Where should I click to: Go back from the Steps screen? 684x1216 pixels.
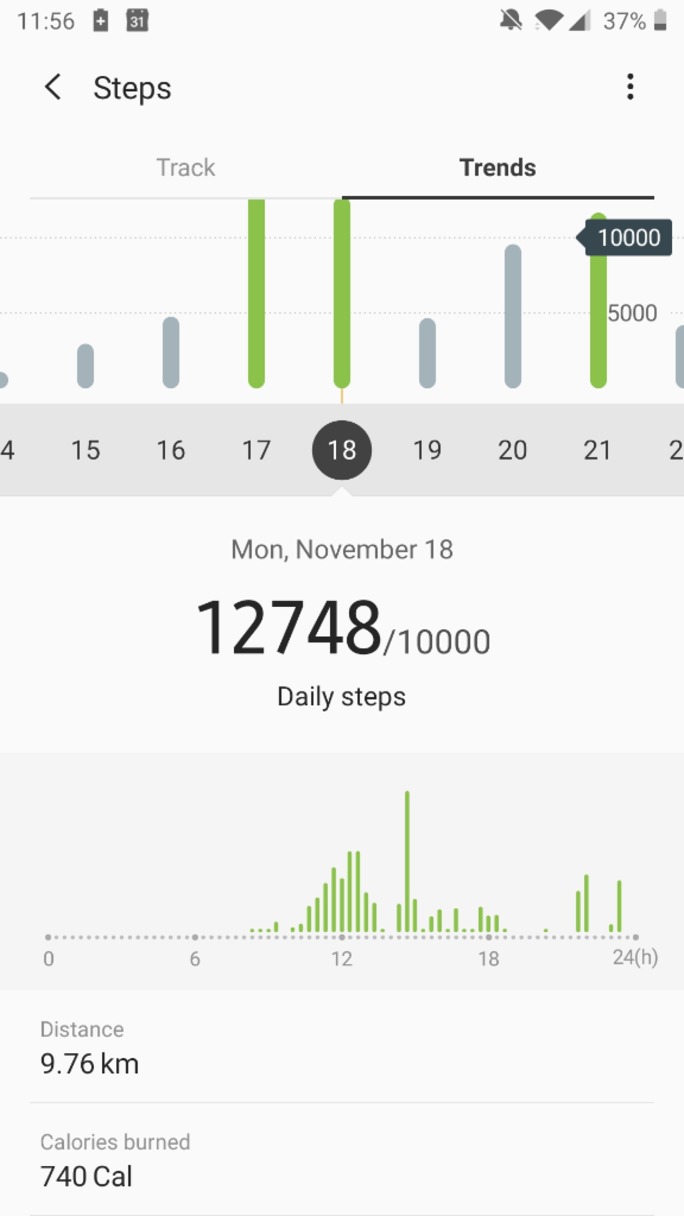(x=53, y=88)
